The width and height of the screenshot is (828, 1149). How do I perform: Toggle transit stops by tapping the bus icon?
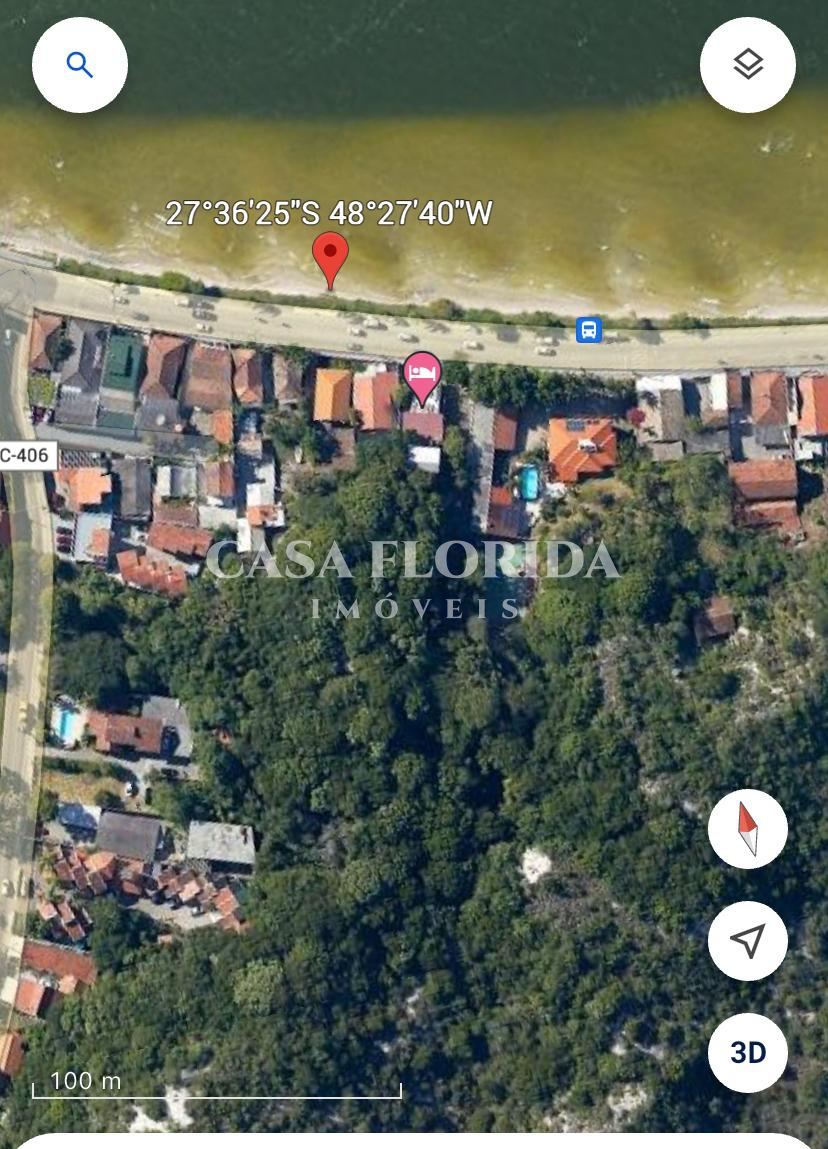[588, 330]
